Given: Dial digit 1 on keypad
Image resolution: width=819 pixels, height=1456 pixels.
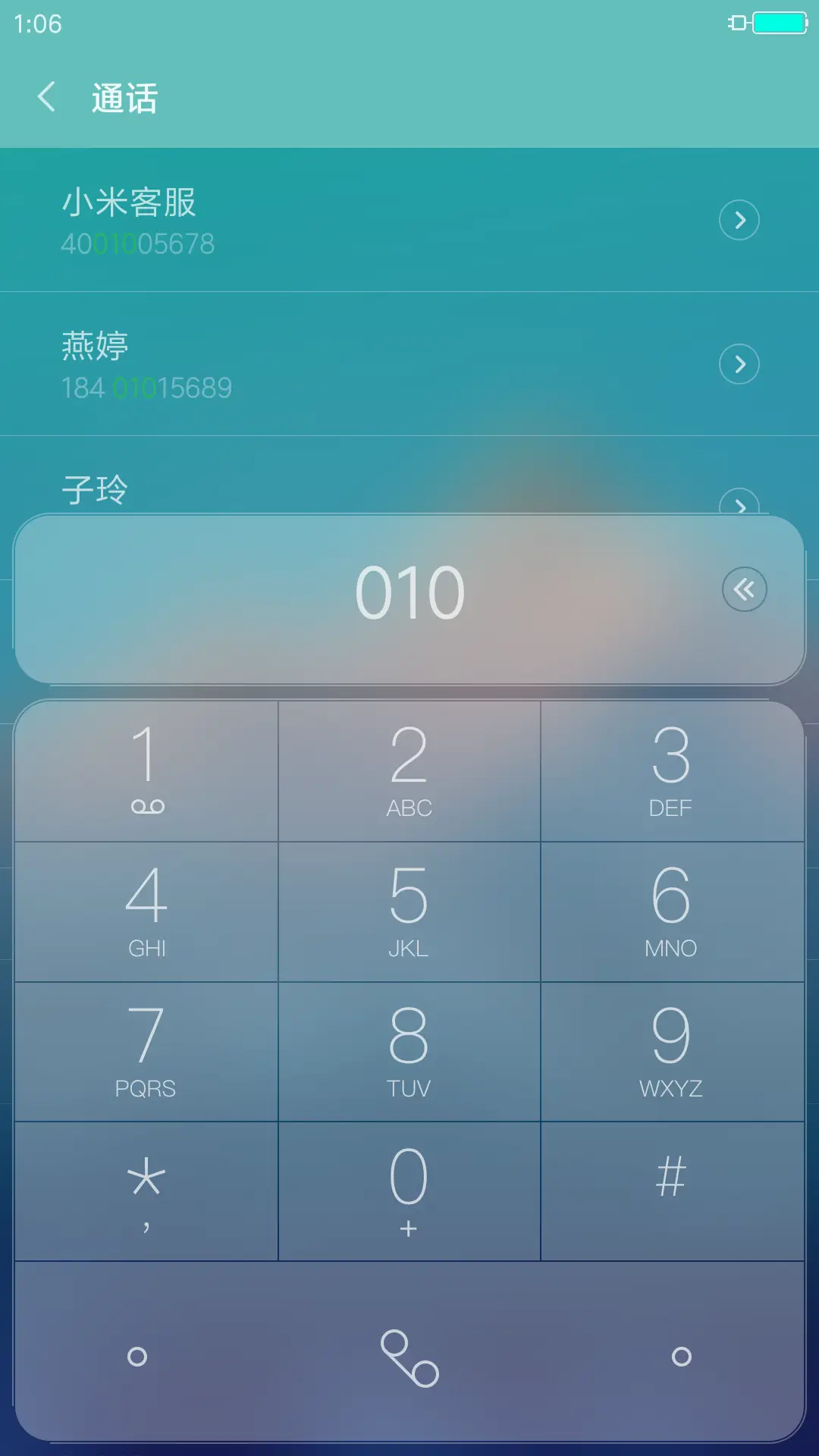Looking at the screenshot, I should (146, 770).
